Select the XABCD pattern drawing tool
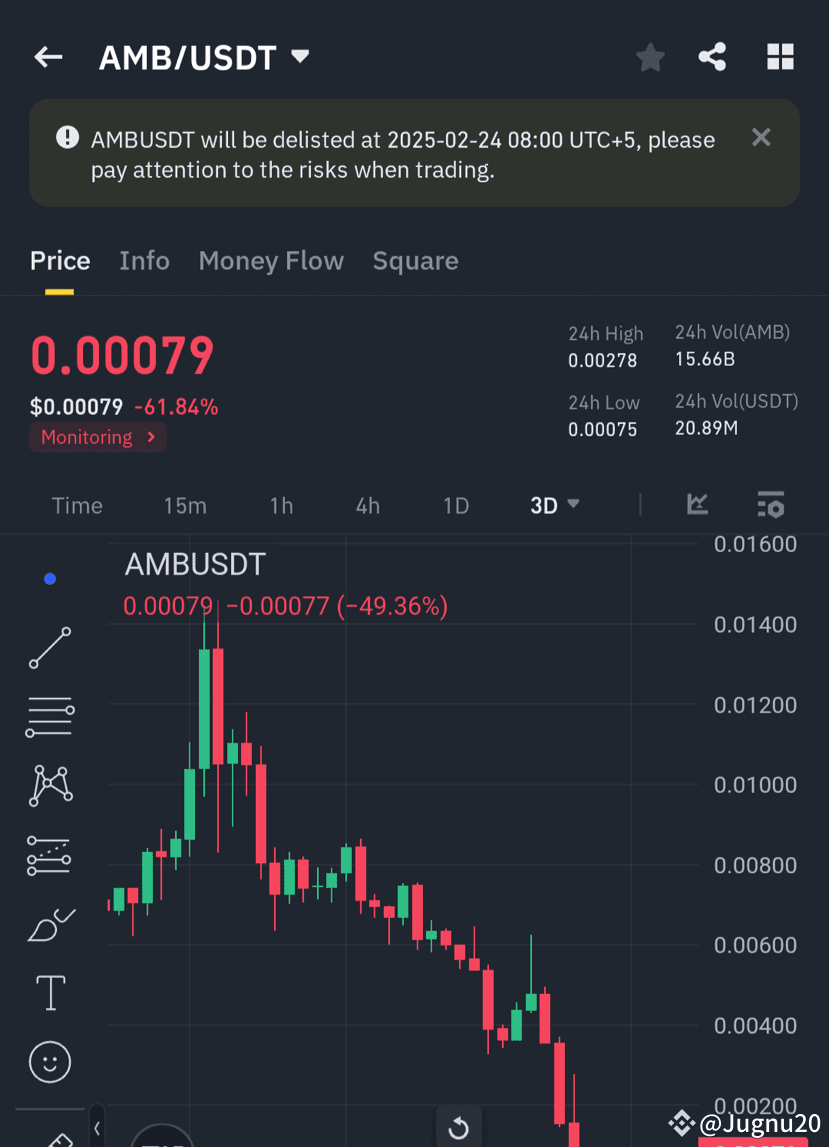Viewport: 829px width, 1147px height. pyautogui.click(x=49, y=785)
